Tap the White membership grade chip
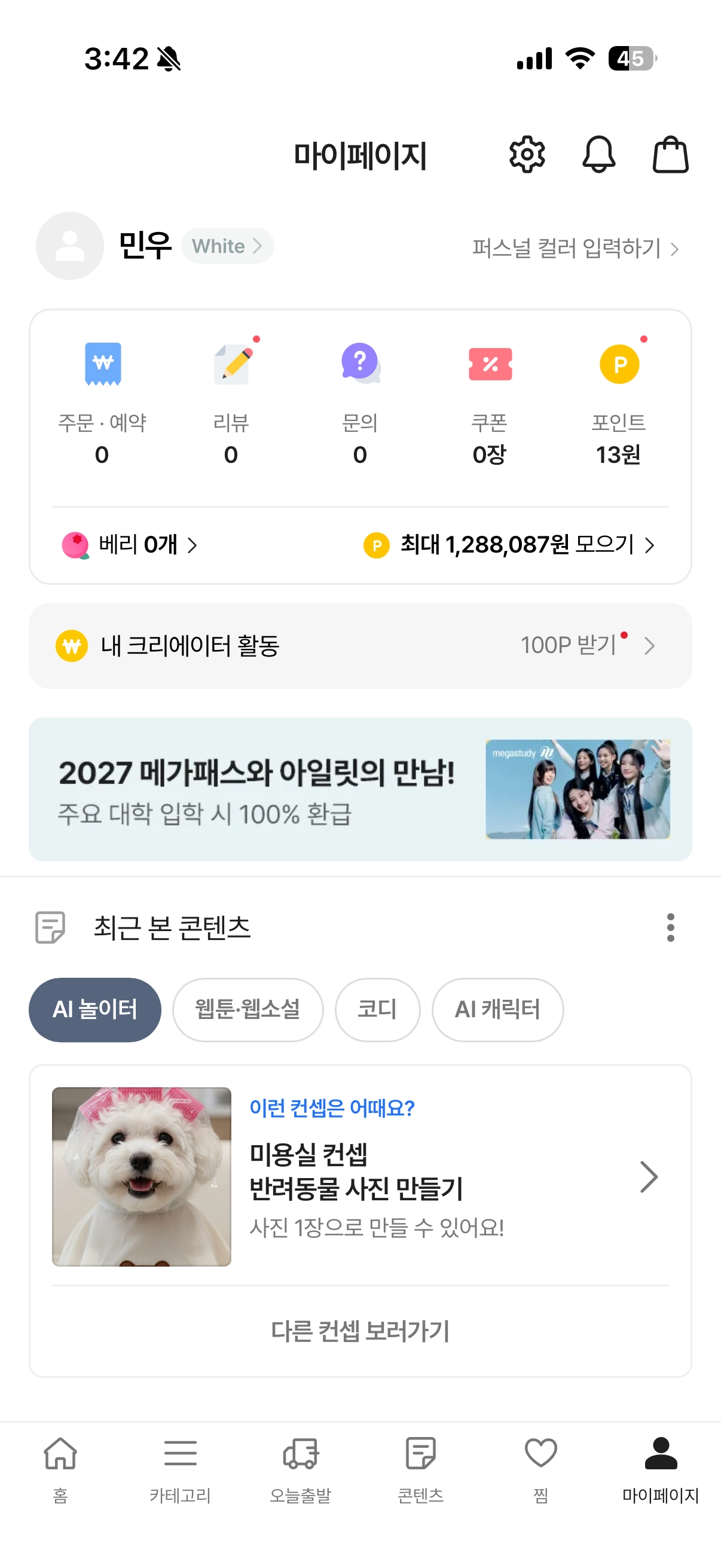 (x=227, y=246)
